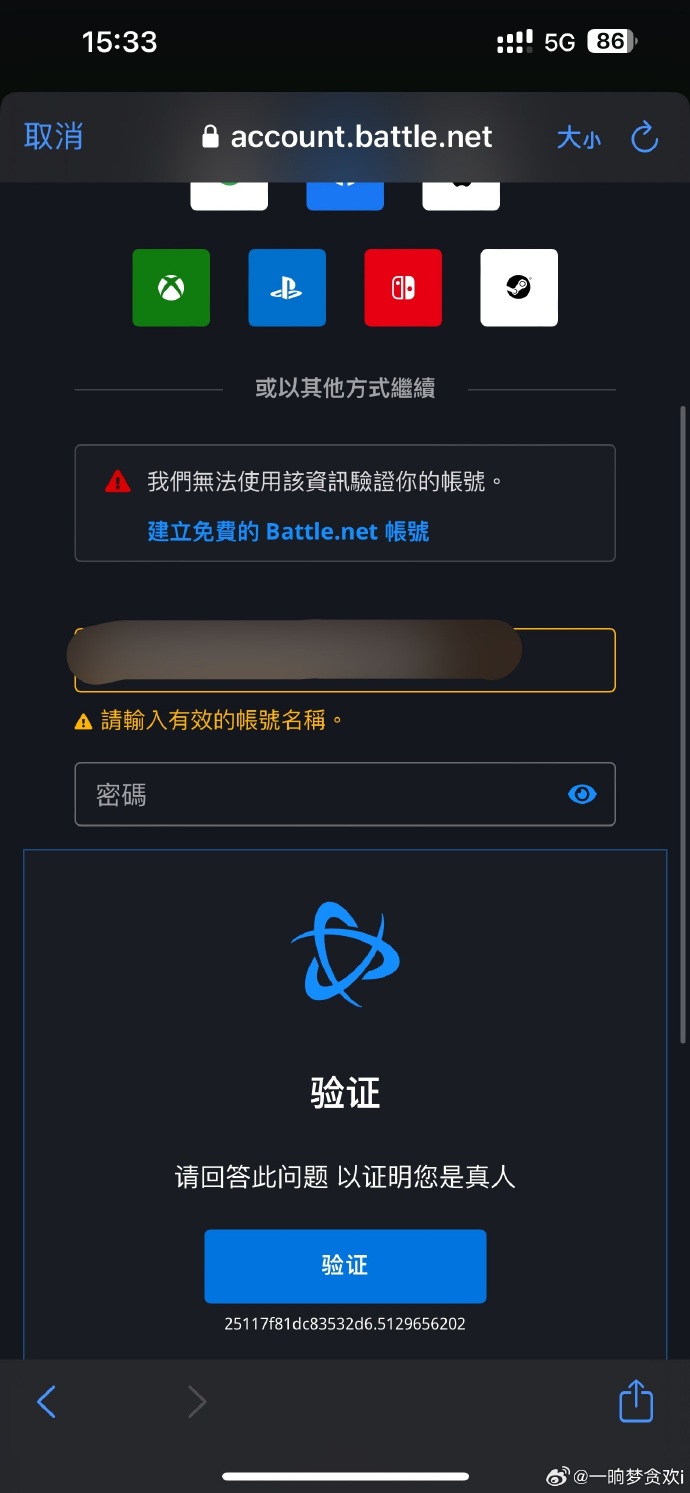The width and height of the screenshot is (690, 1493).
Task: Tap the 密碼 password field
Action: tap(320, 795)
